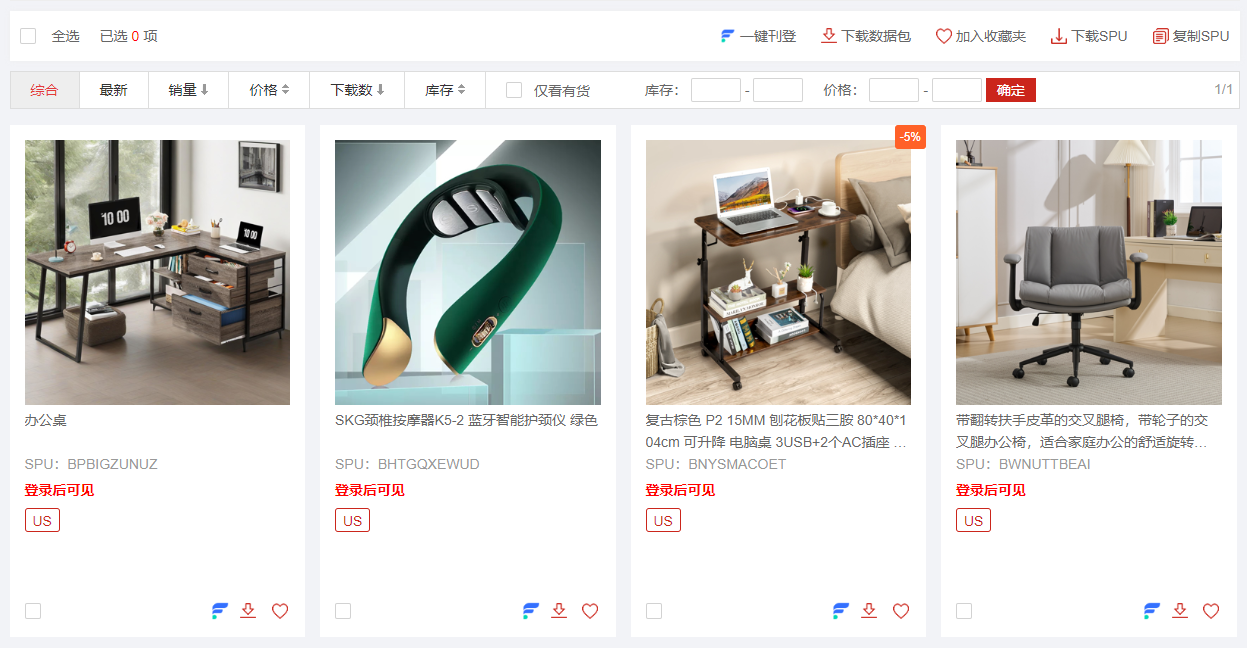Select the checkbox on the 复古棕色 desk card

(654, 611)
